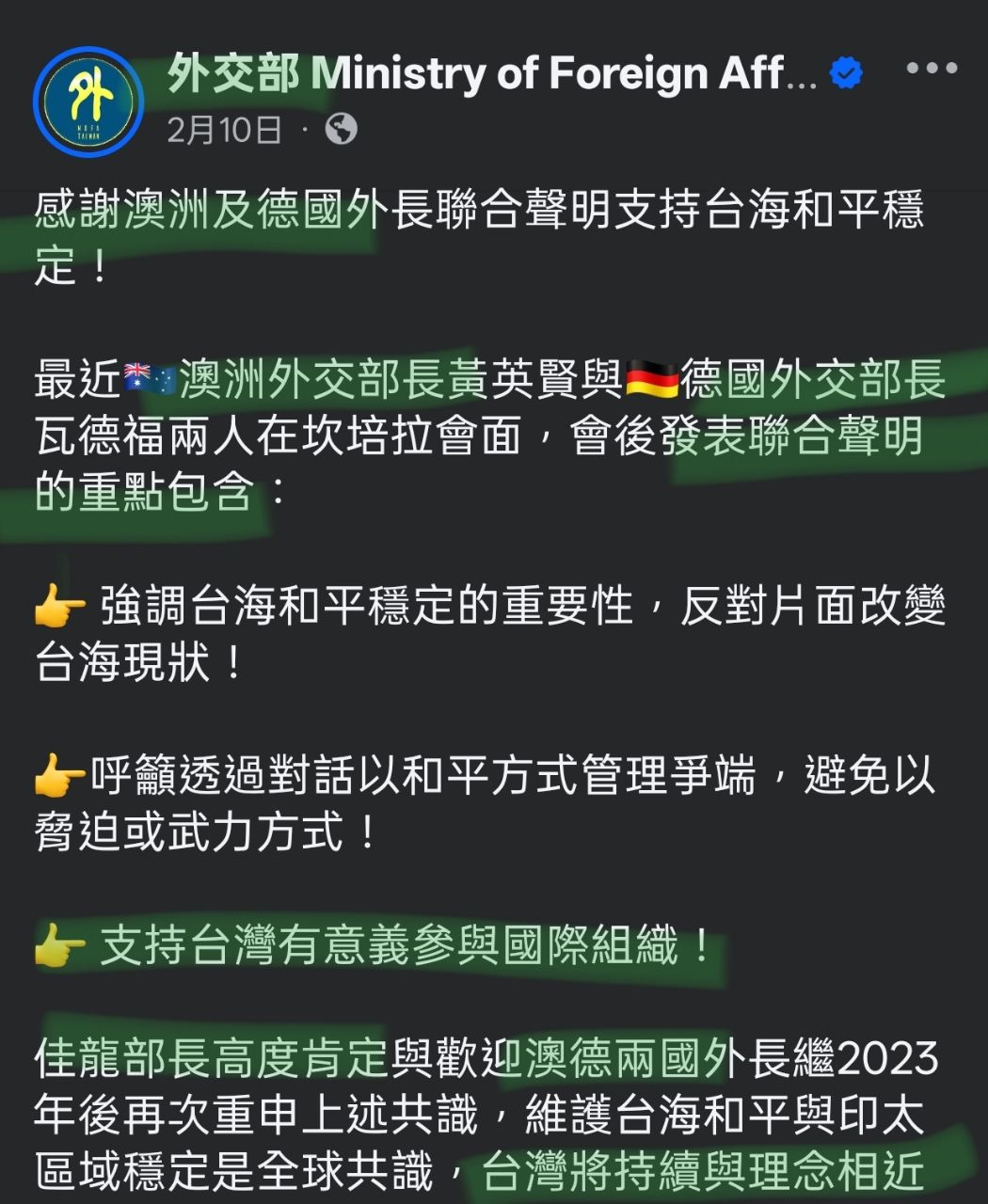
Task: Open the 2月10日 post timestamp
Action: [225, 130]
